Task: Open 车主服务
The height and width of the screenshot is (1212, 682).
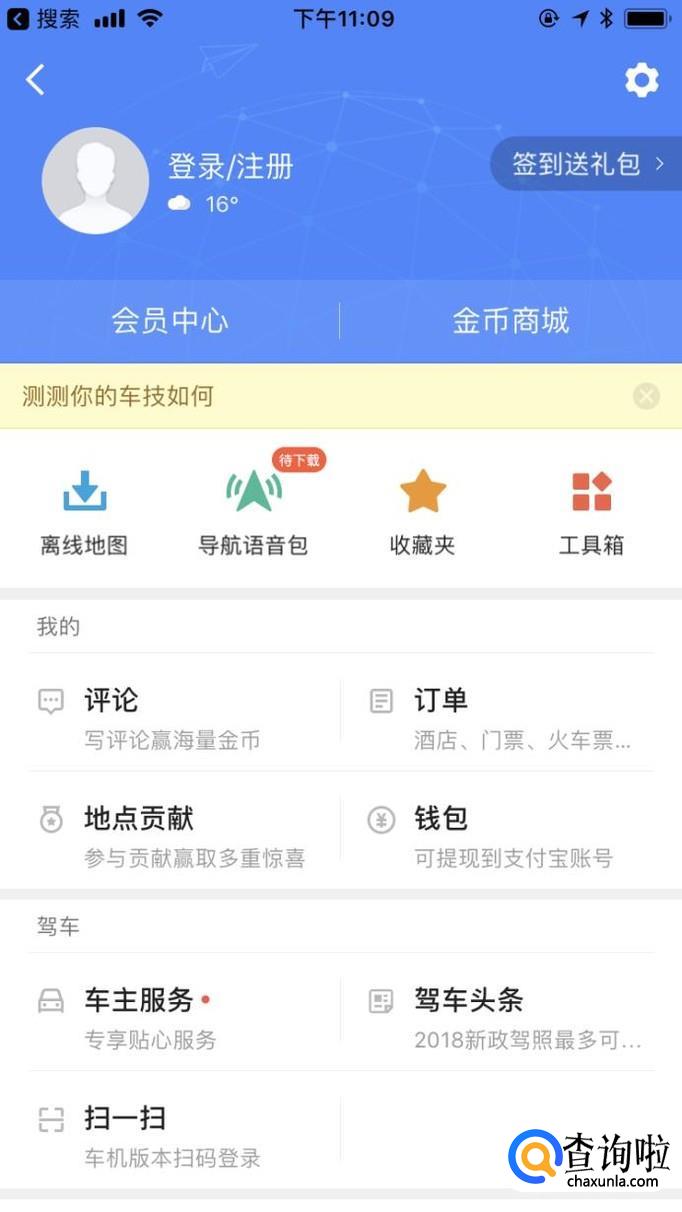Action: (180, 1017)
